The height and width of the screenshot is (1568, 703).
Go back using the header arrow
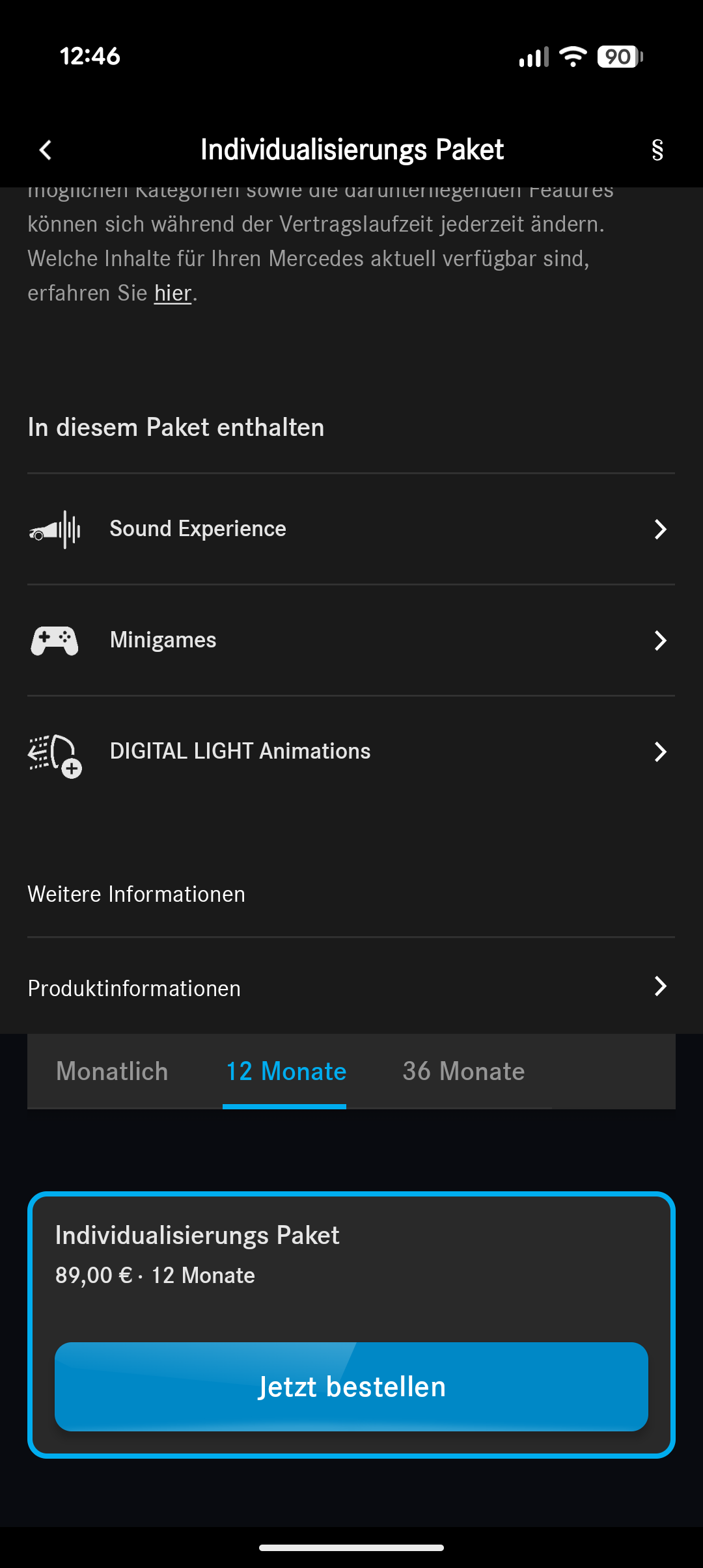tap(46, 150)
